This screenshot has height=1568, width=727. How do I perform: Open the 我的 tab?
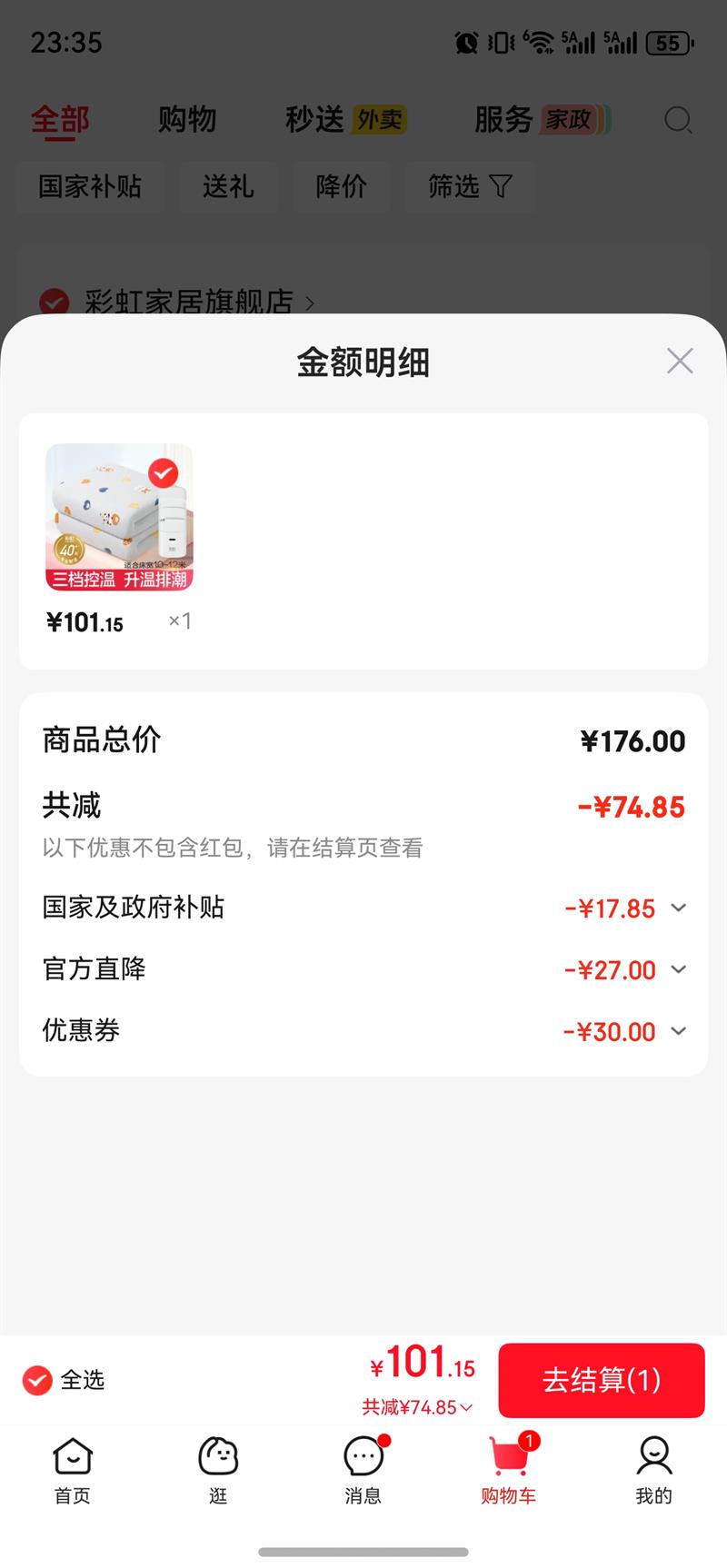[653, 1470]
